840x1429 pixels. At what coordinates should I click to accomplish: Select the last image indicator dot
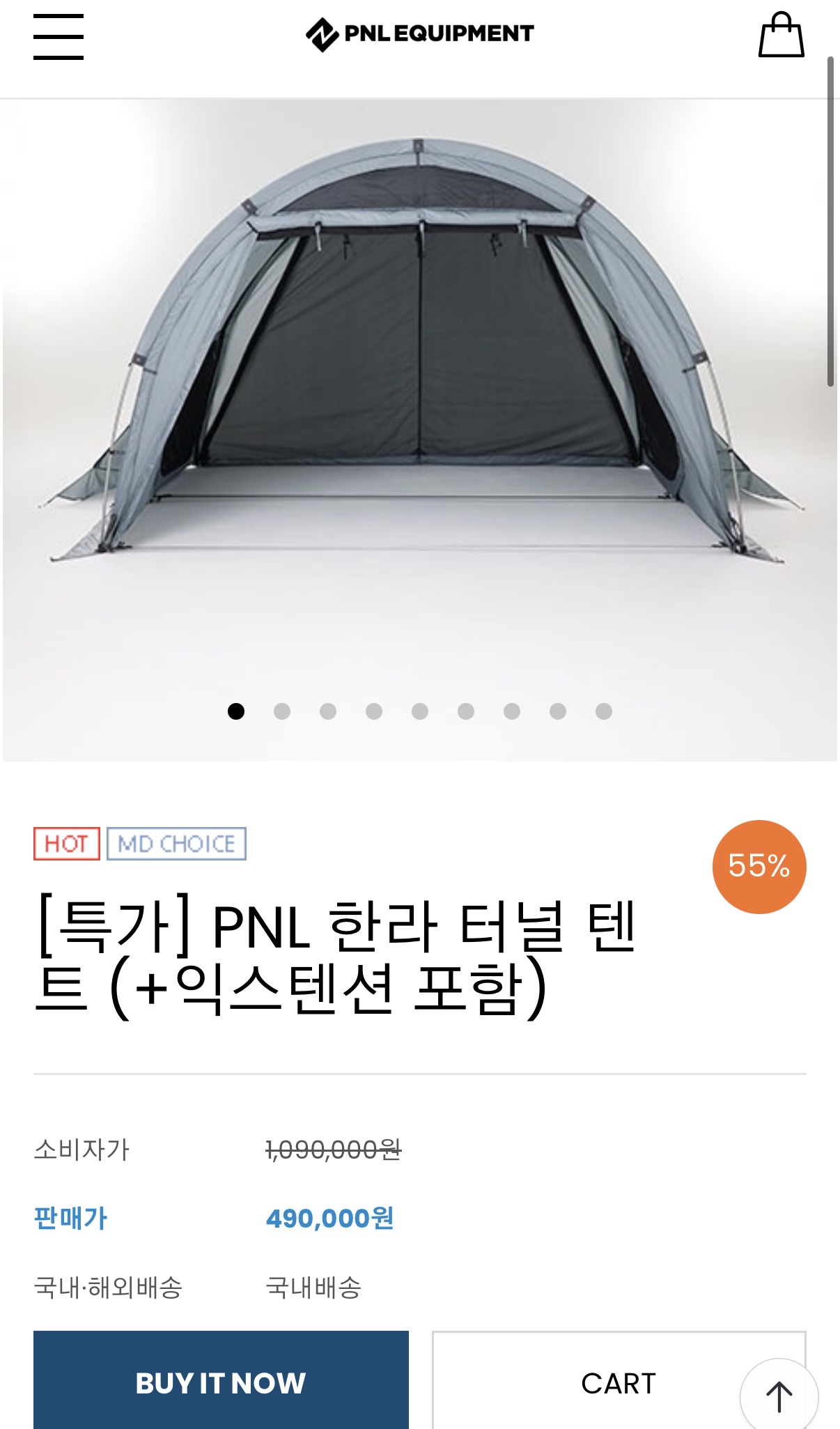[x=604, y=711]
